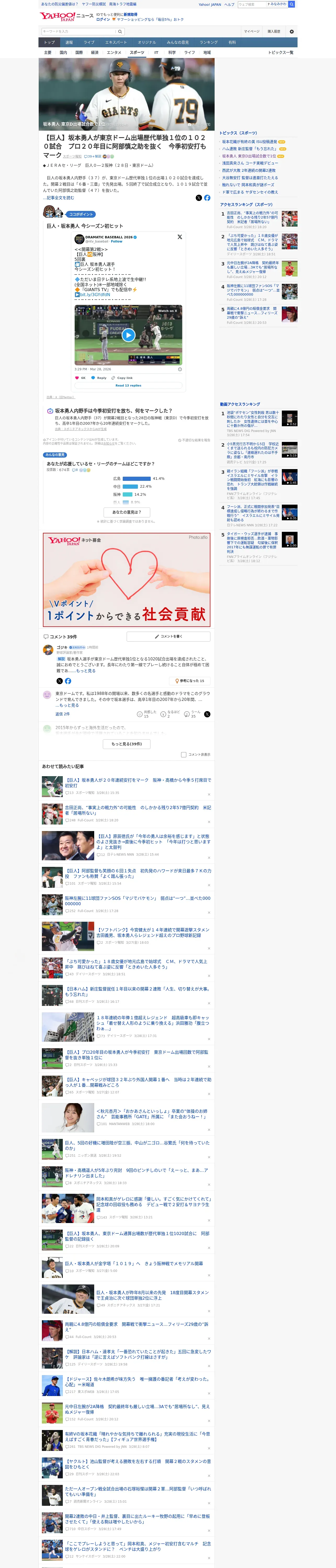This screenshot has width=336, height=1568.
Task: Select the 経済 category tab
Action: point(94,52)
